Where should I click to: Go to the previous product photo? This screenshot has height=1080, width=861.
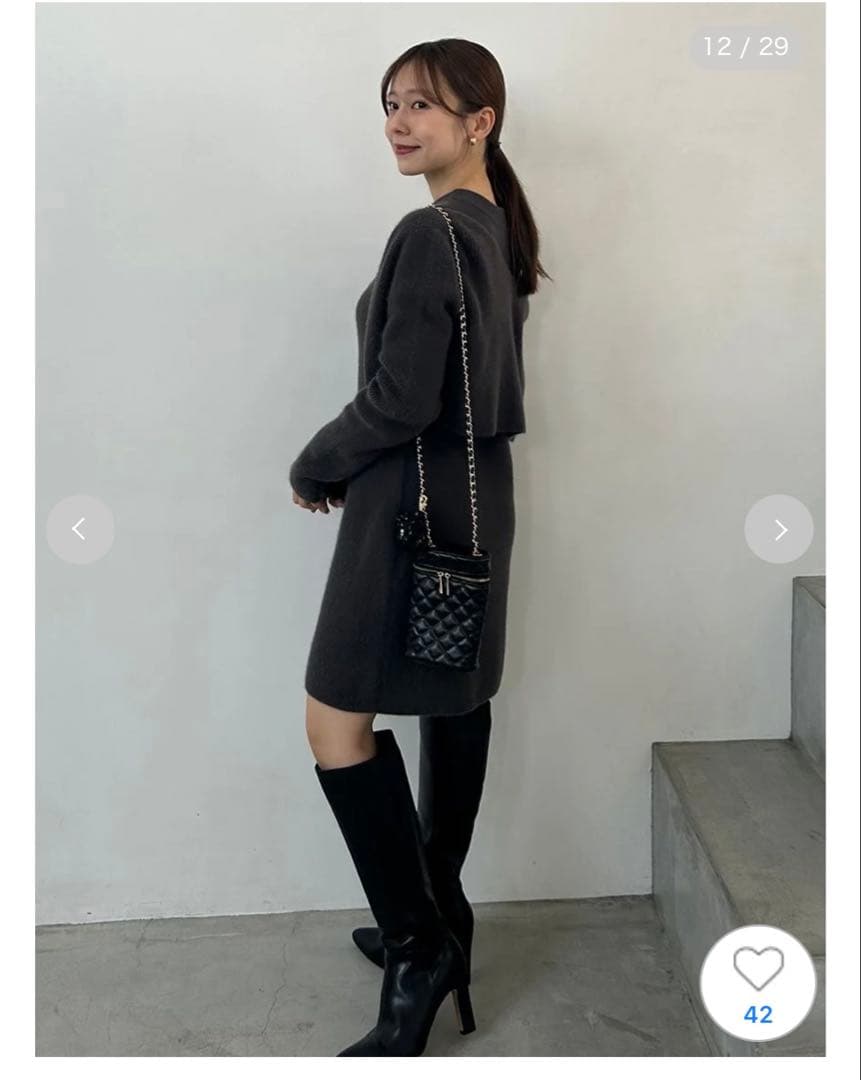(x=80, y=529)
